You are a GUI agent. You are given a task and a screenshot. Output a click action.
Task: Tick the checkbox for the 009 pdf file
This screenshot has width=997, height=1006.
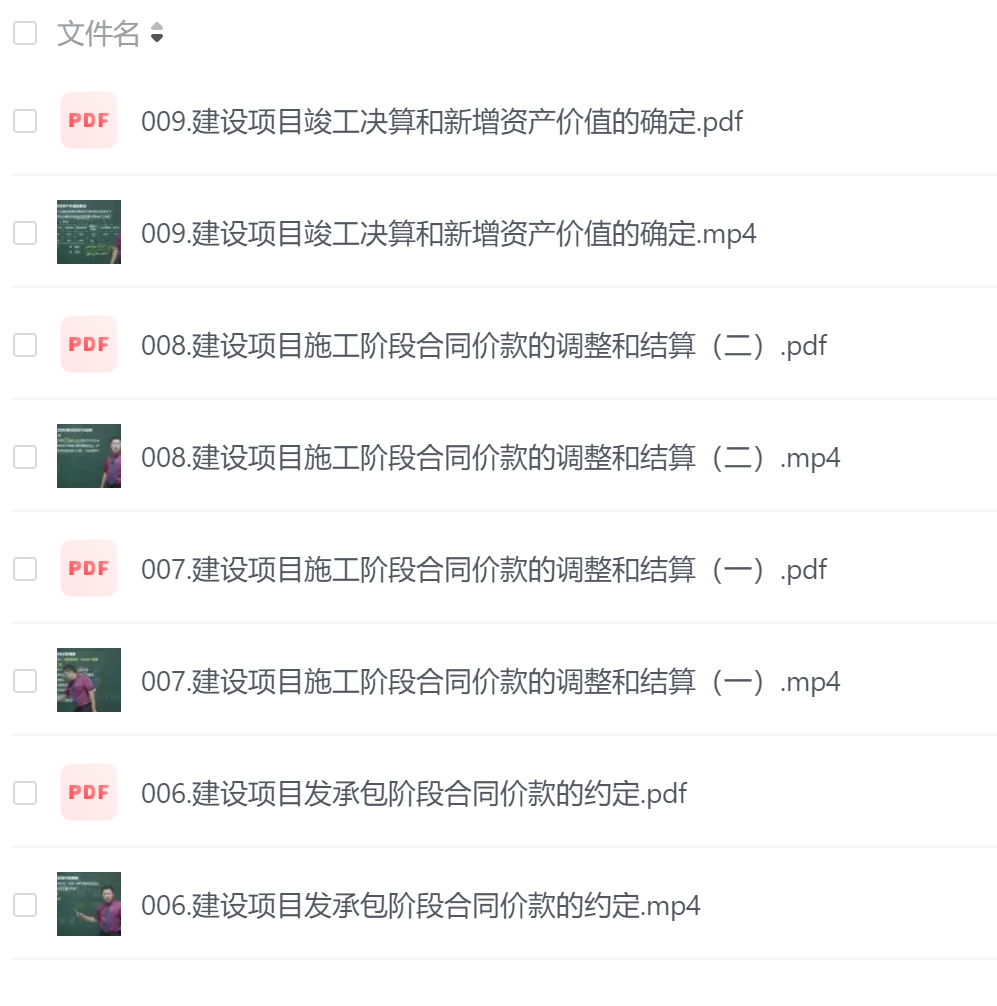[x=25, y=121]
